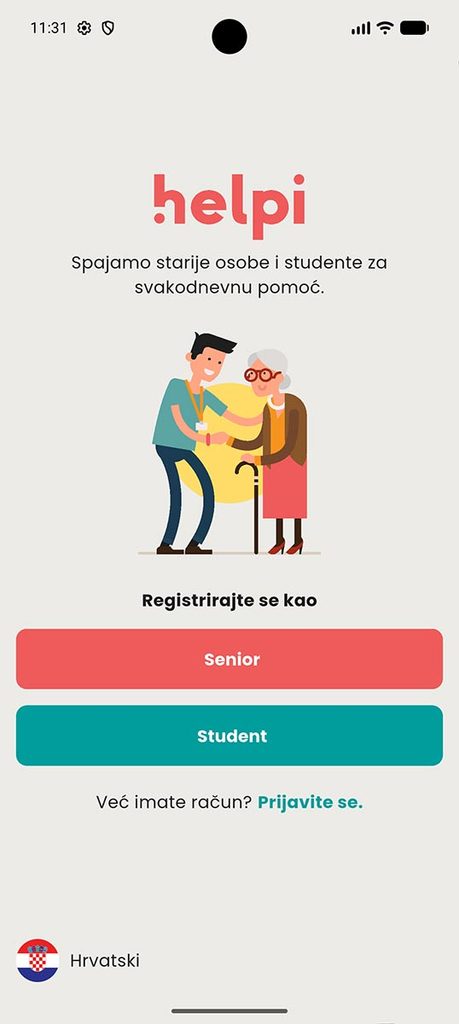
Task: Choose the Student registration button
Action: coord(229,735)
